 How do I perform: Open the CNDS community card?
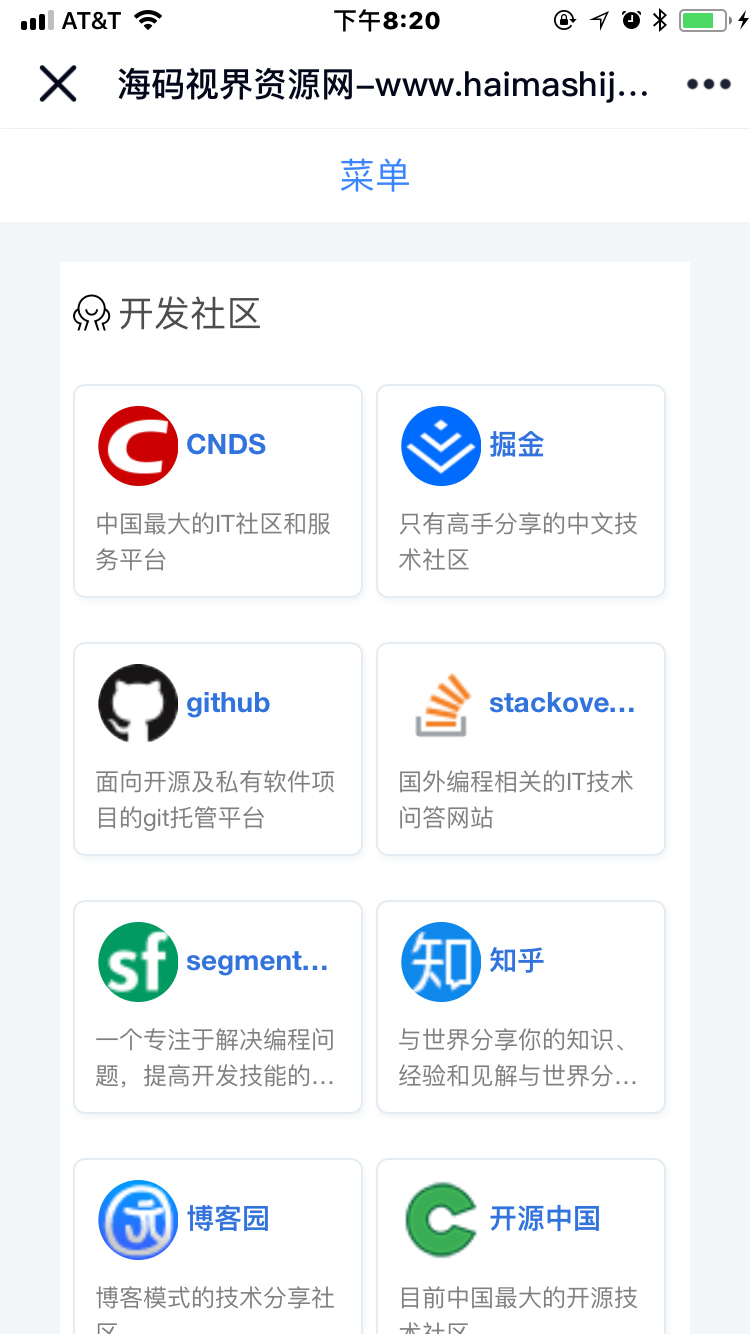[x=218, y=491]
